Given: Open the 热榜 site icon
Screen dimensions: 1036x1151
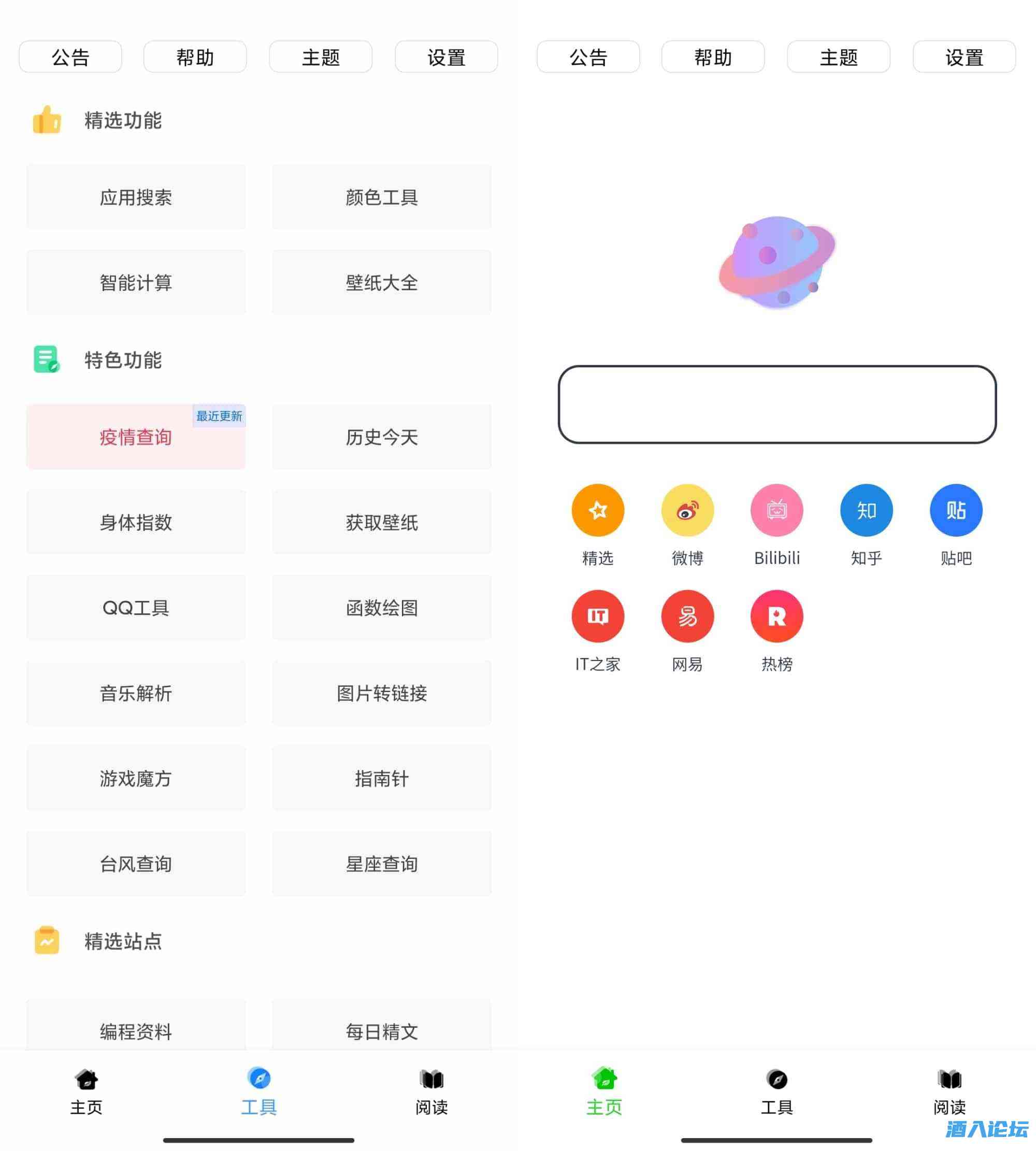Looking at the screenshot, I should coord(776,616).
